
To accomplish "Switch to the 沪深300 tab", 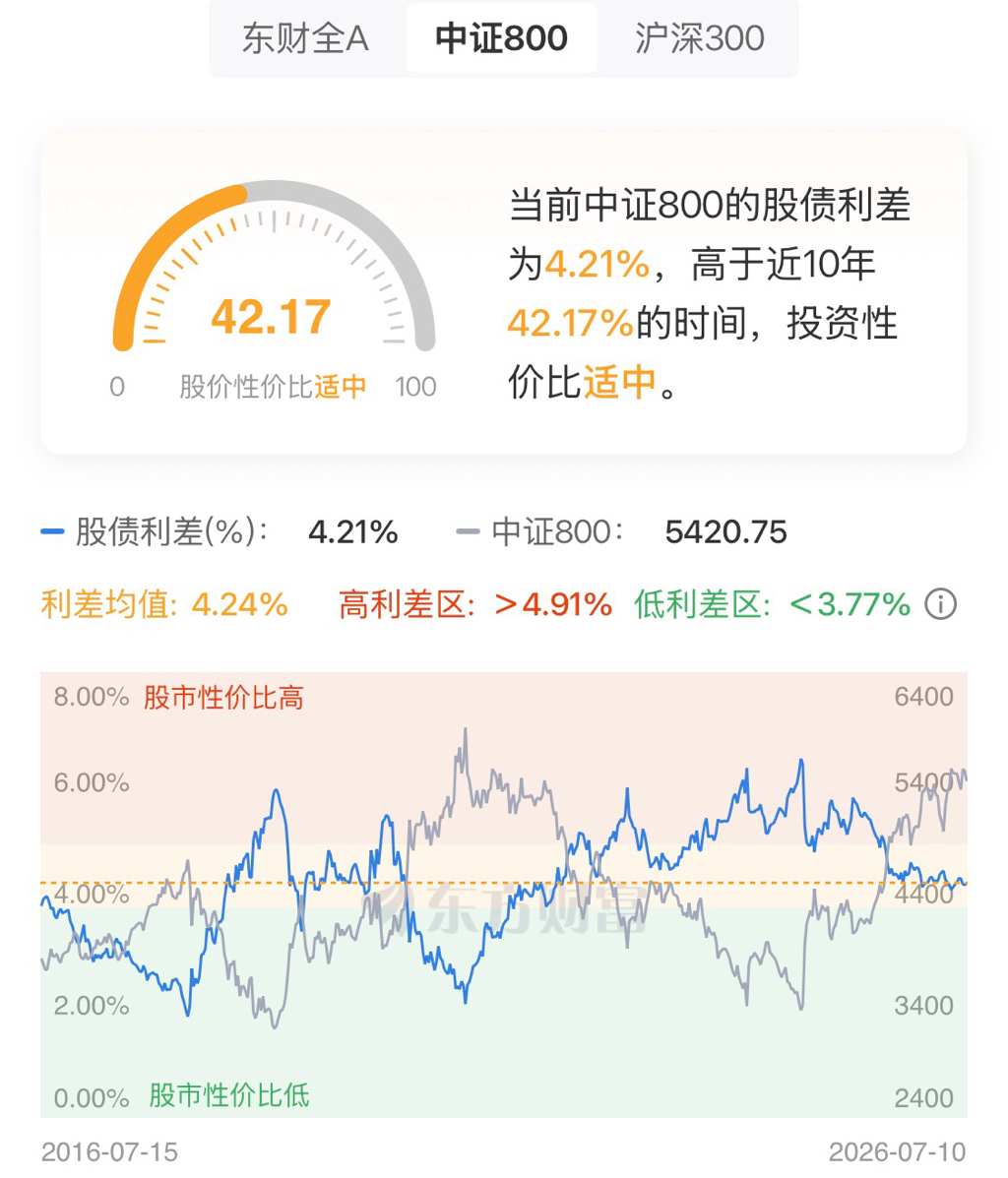I will pyautogui.click(x=699, y=38).
